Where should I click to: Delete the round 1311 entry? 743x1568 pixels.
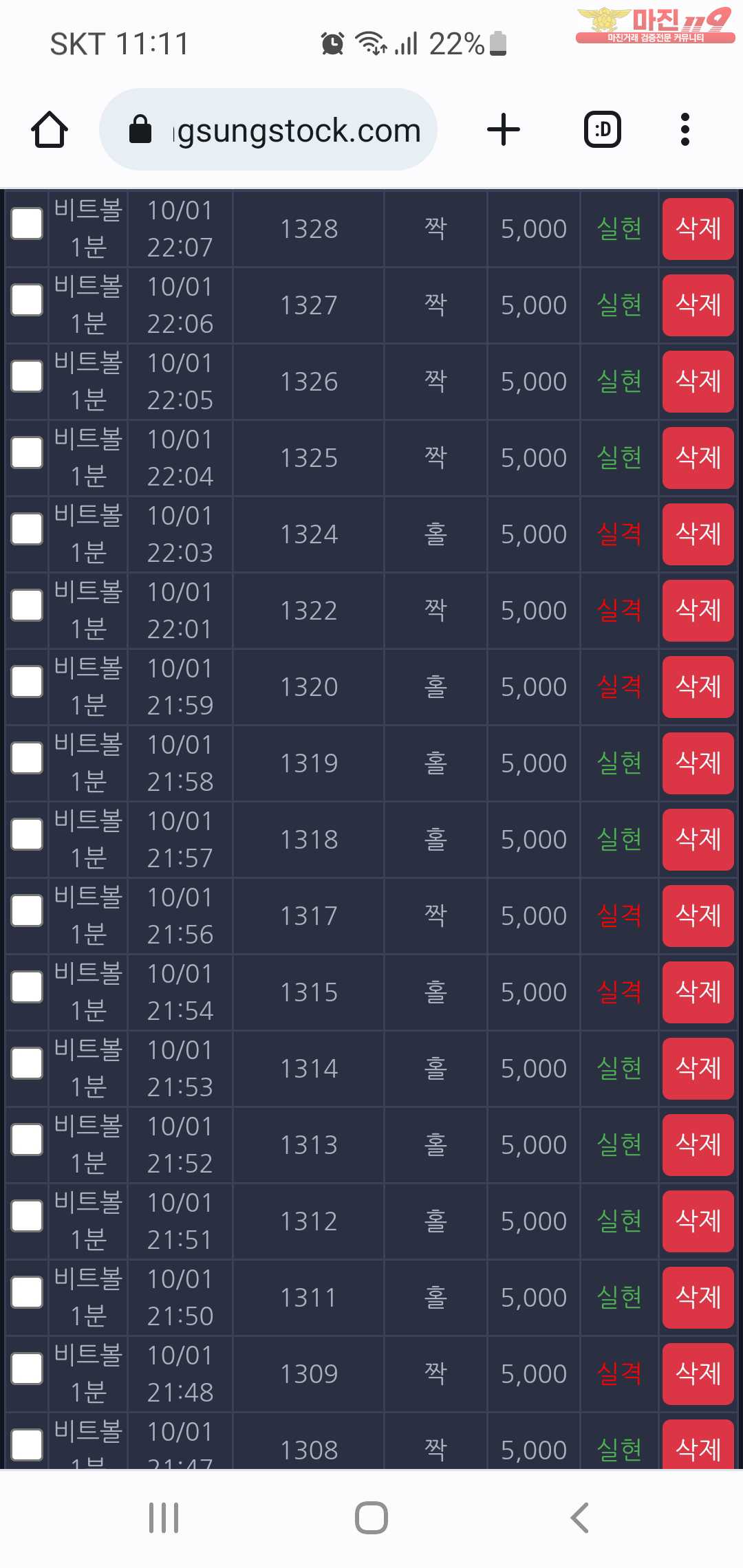pos(698,1297)
